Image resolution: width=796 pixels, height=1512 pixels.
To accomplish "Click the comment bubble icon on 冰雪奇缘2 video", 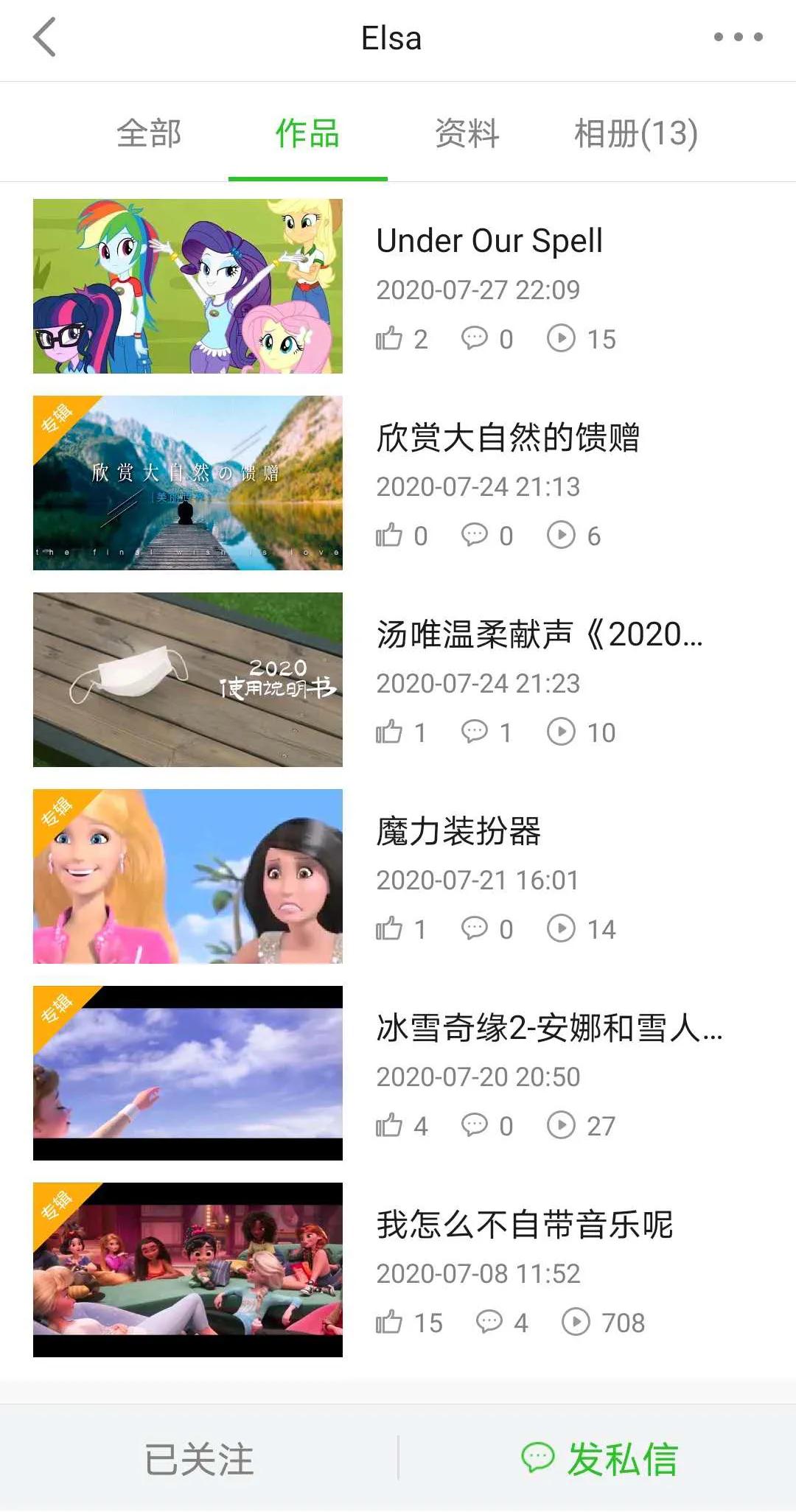I will [x=475, y=1125].
